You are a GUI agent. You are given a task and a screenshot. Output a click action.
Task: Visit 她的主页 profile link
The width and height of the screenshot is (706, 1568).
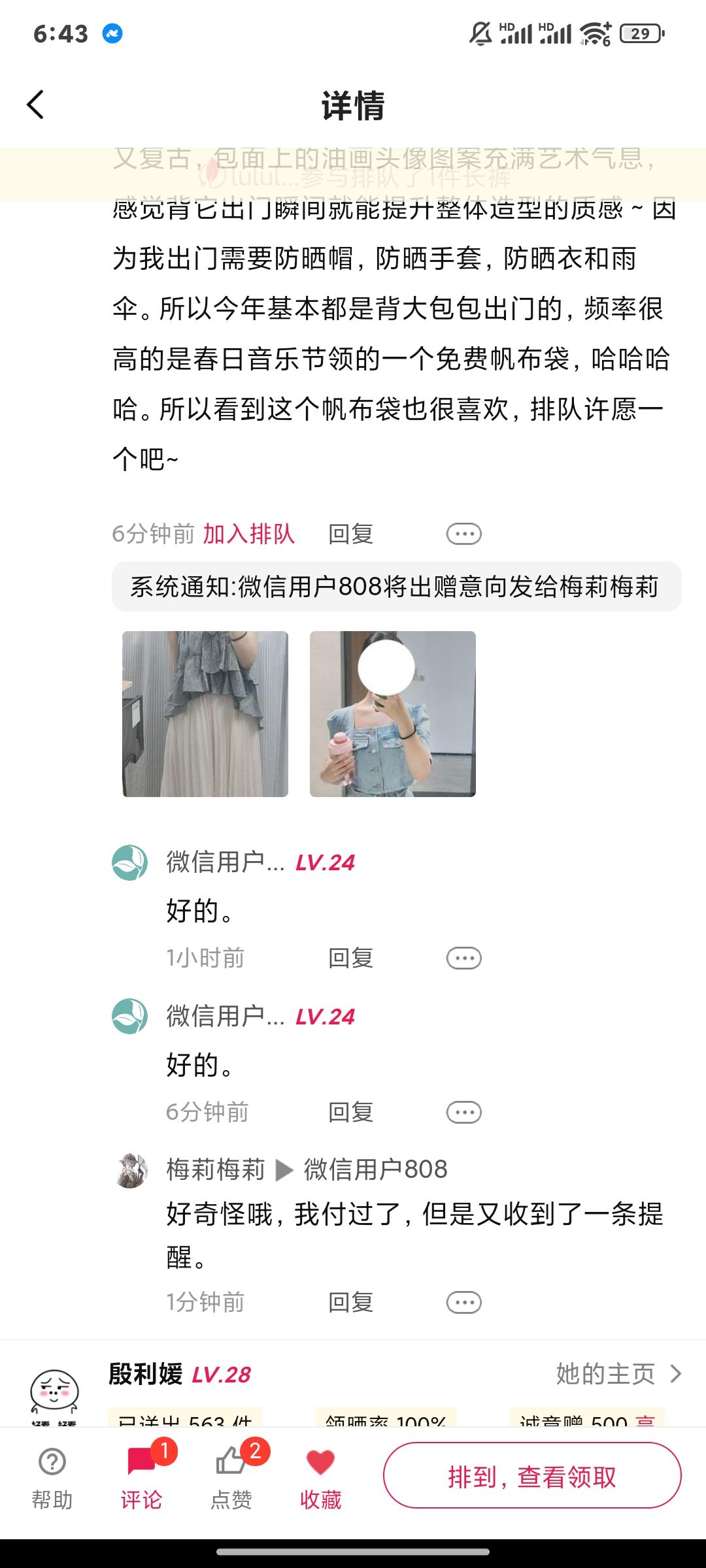(618, 1373)
